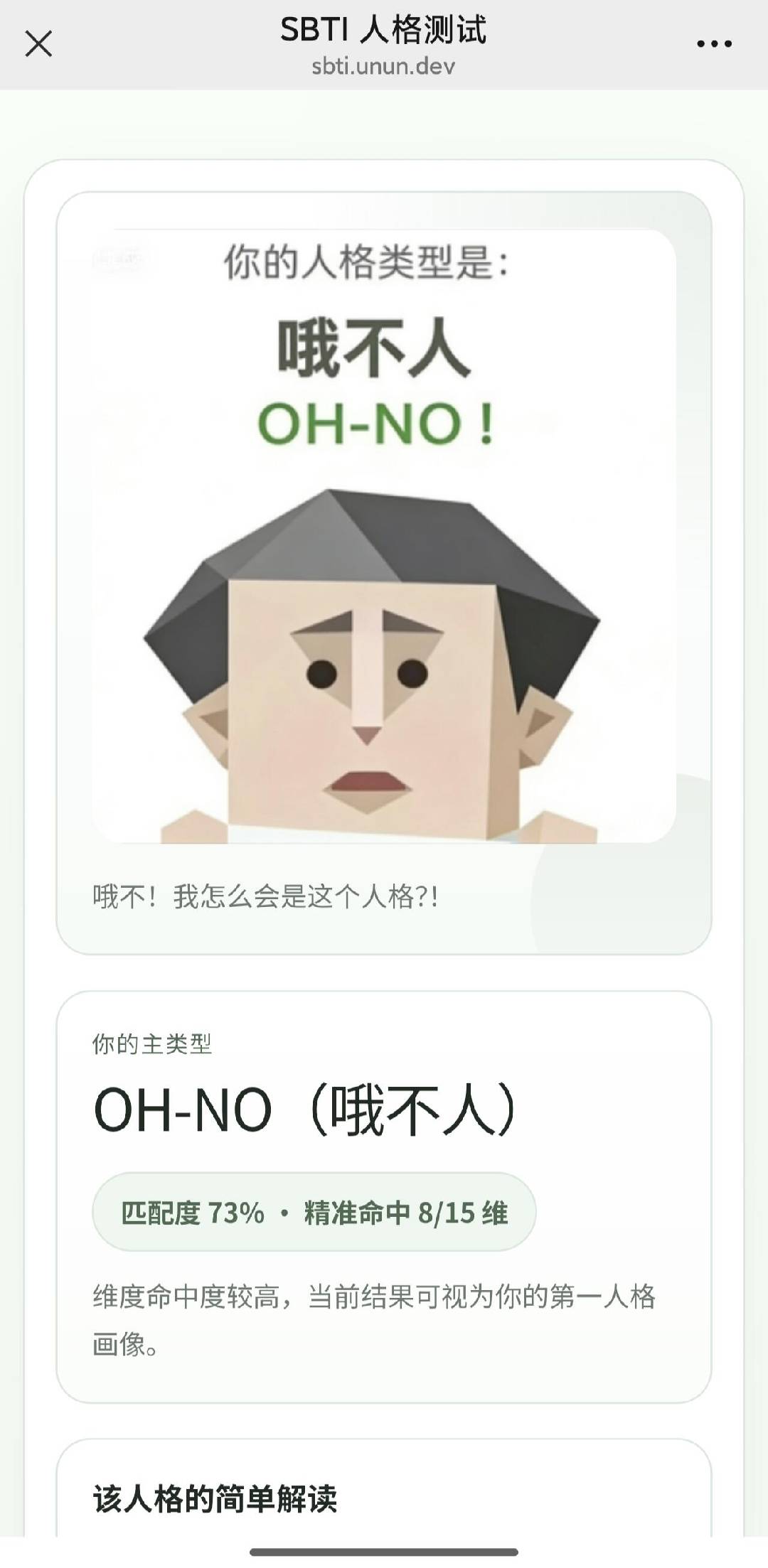768x1568 pixels.
Task: Tap the sad cartoon face illustration
Action: click(370, 675)
